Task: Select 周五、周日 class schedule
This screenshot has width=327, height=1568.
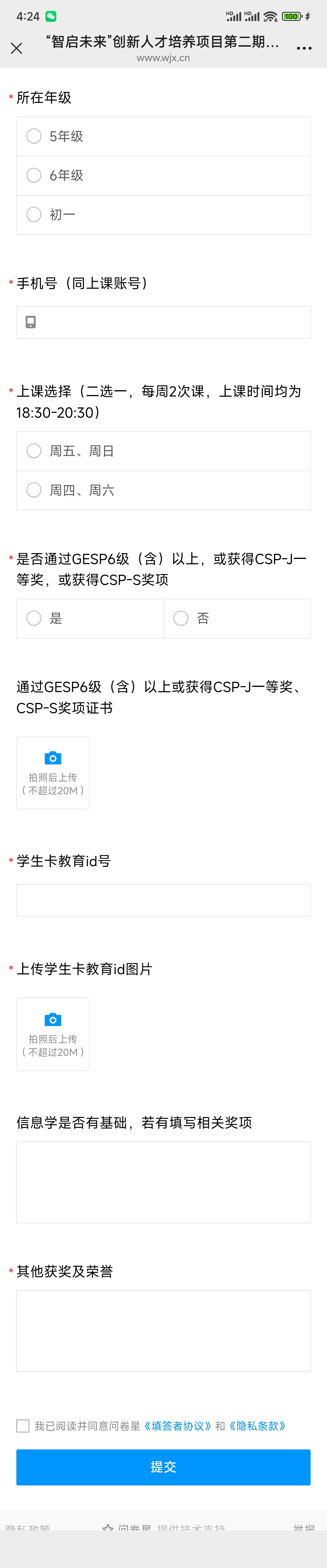Action: (34, 451)
